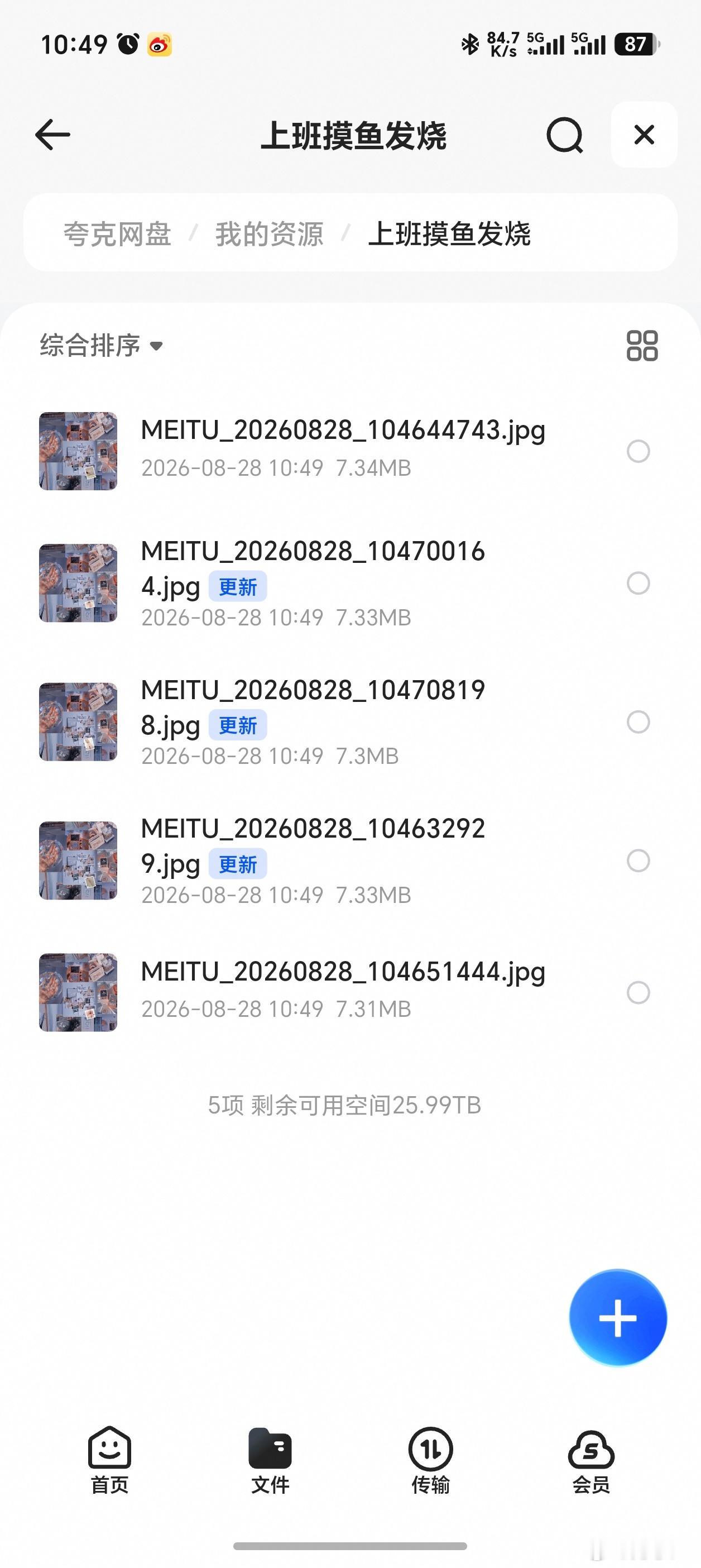The image size is (701, 1568).
Task: Select the checkbox for MEITU_20260828_104700164.jpg
Action: pos(638,583)
